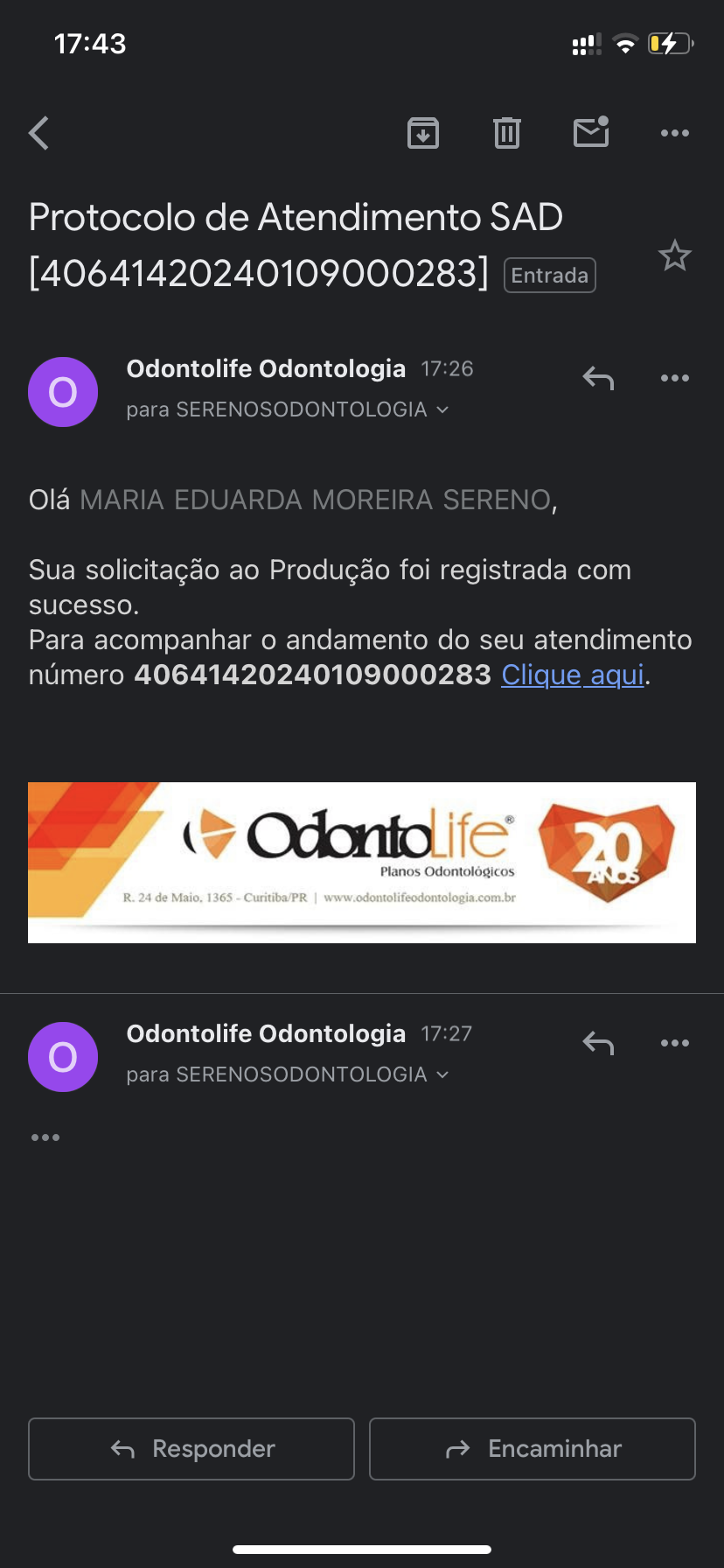Delete this email thread
Screen dimensions: 724x1568
click(x=507, y=133)
